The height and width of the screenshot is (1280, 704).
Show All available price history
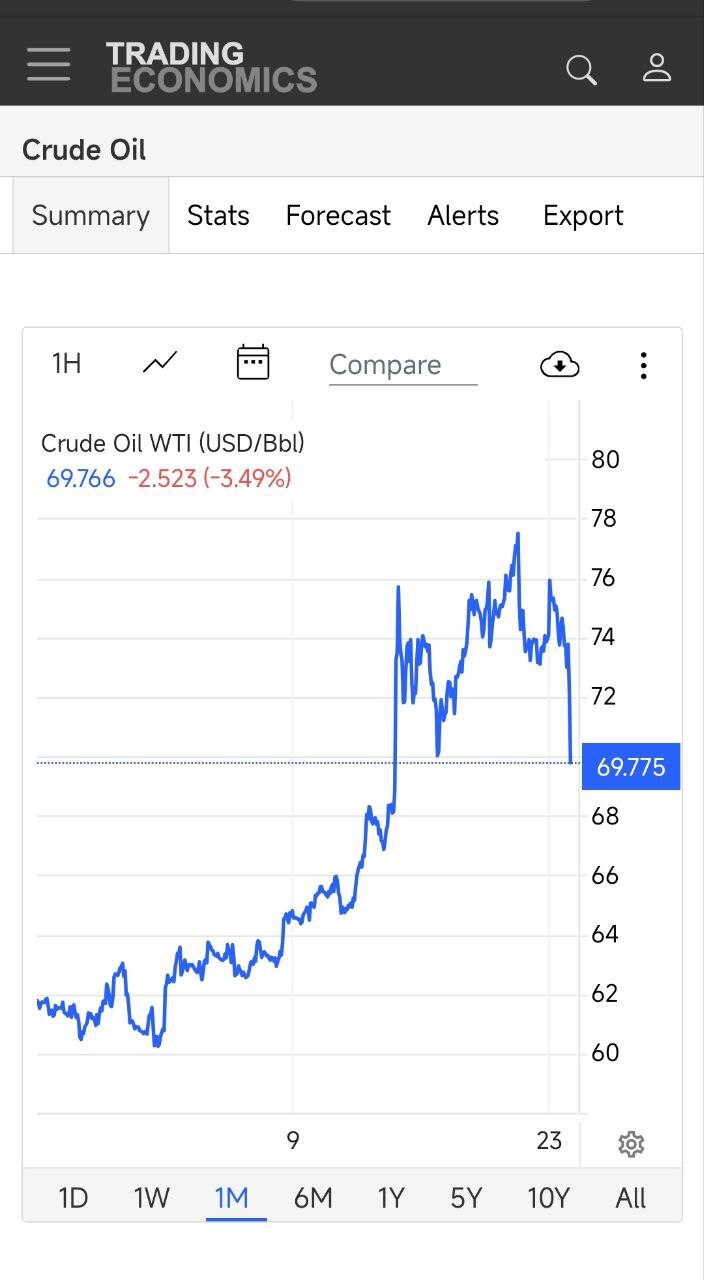(x=631, y=1197)
